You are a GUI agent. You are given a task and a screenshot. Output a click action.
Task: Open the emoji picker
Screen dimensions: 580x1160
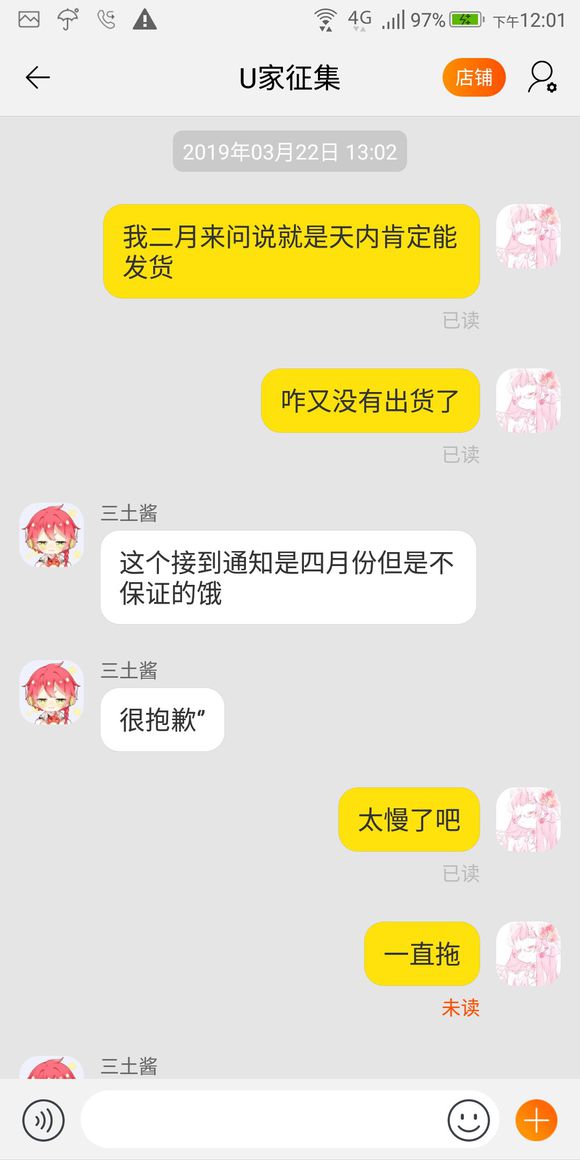(x=468, y=1120)
